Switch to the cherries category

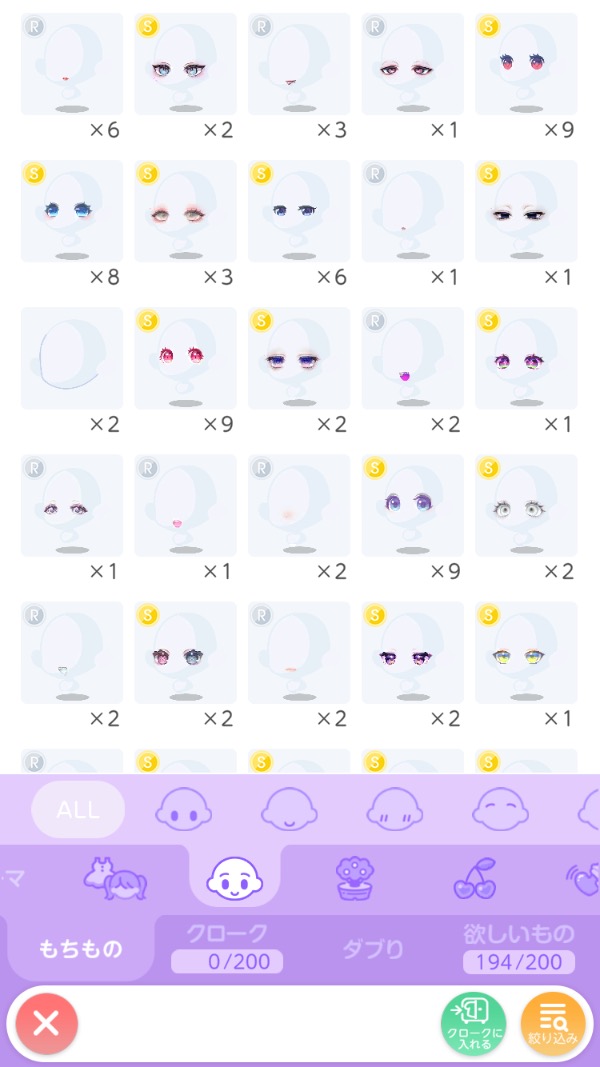475,878
